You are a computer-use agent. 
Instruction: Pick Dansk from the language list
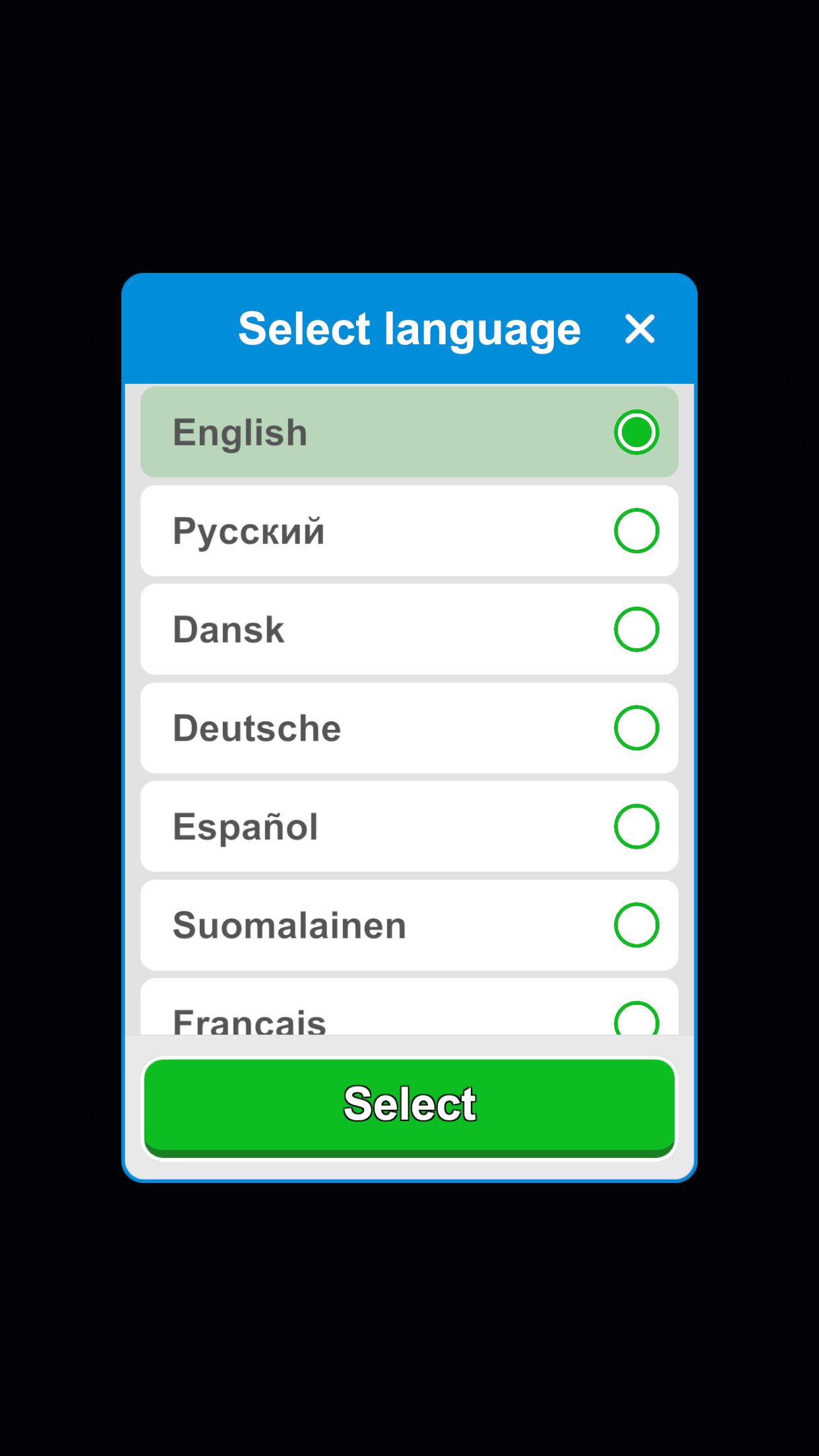[x=409, y=629]
